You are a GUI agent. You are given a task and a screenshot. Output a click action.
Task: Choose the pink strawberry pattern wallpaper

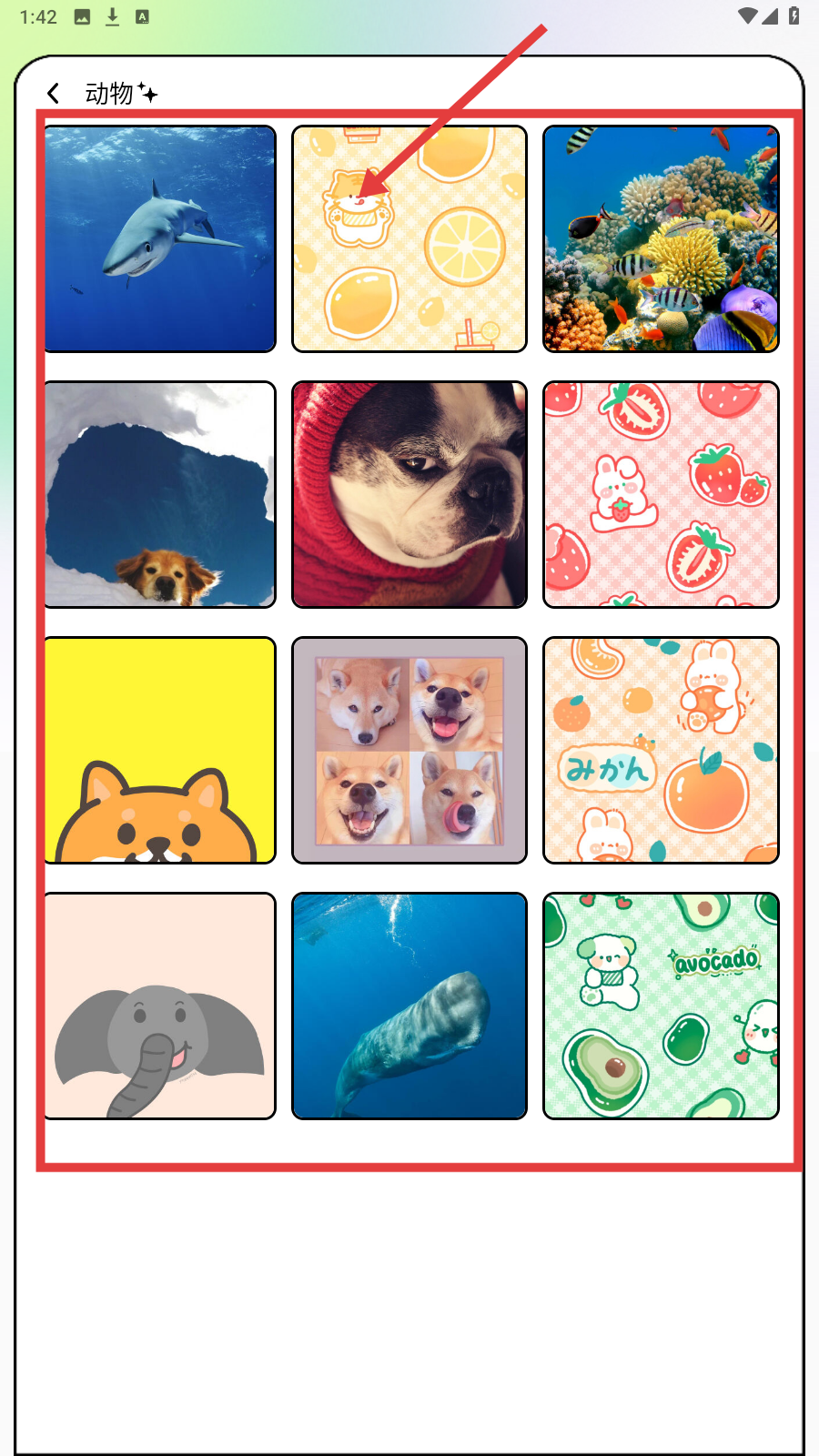pyautogui.click(x=661, y=494)
